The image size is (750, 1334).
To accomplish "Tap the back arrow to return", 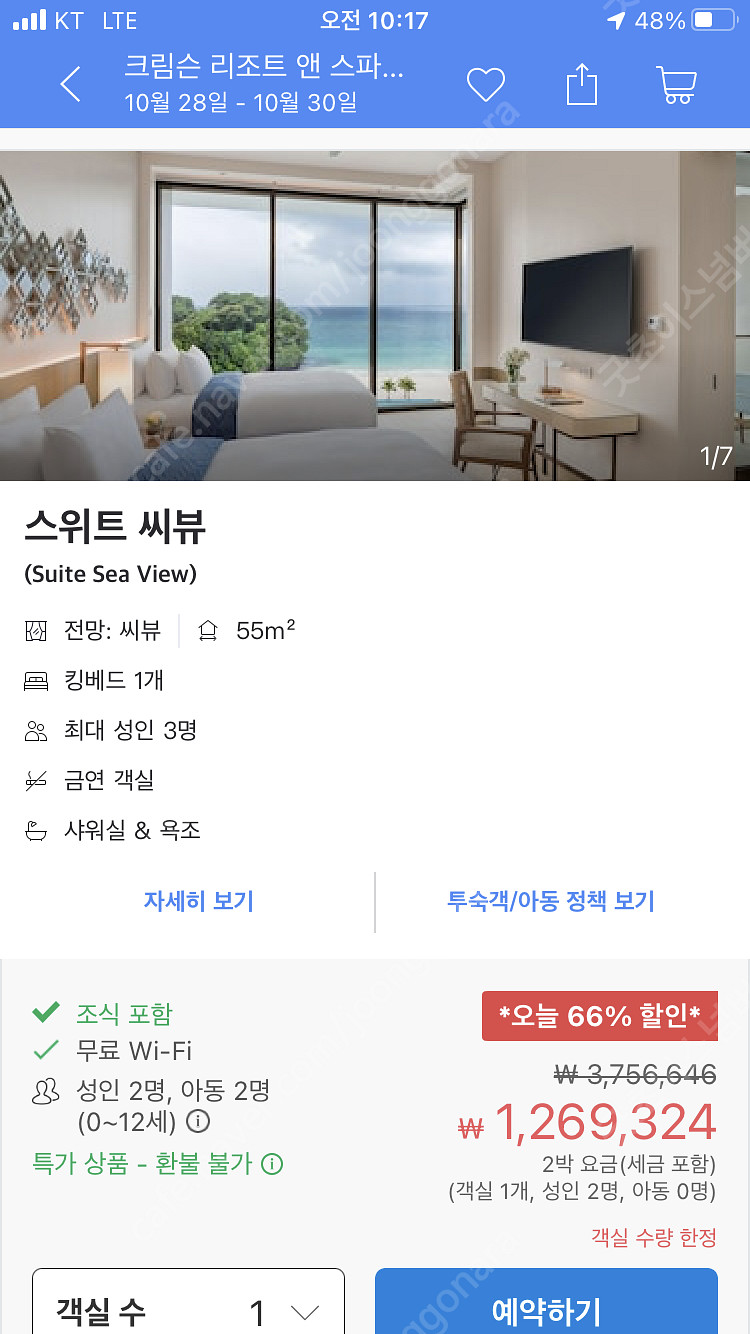I will 70,85.
